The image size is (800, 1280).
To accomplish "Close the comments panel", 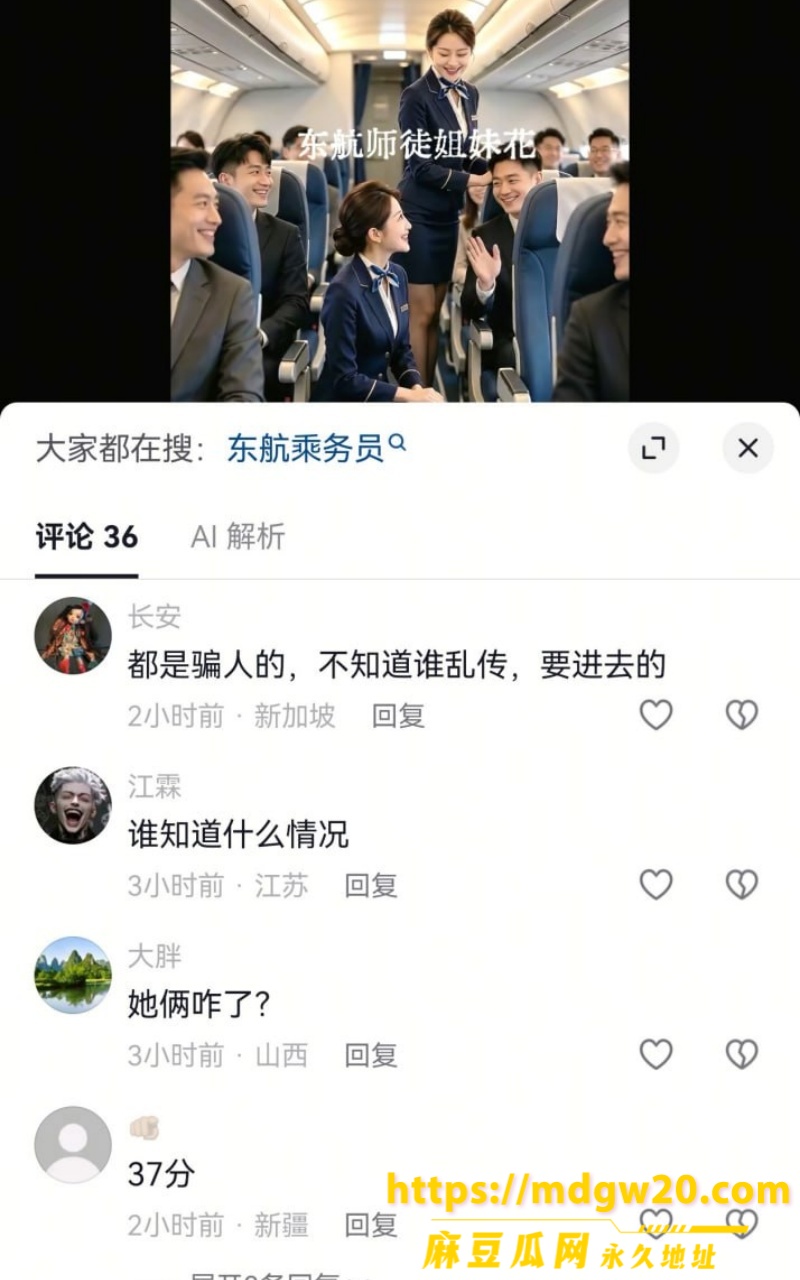I will coord(748,448).
